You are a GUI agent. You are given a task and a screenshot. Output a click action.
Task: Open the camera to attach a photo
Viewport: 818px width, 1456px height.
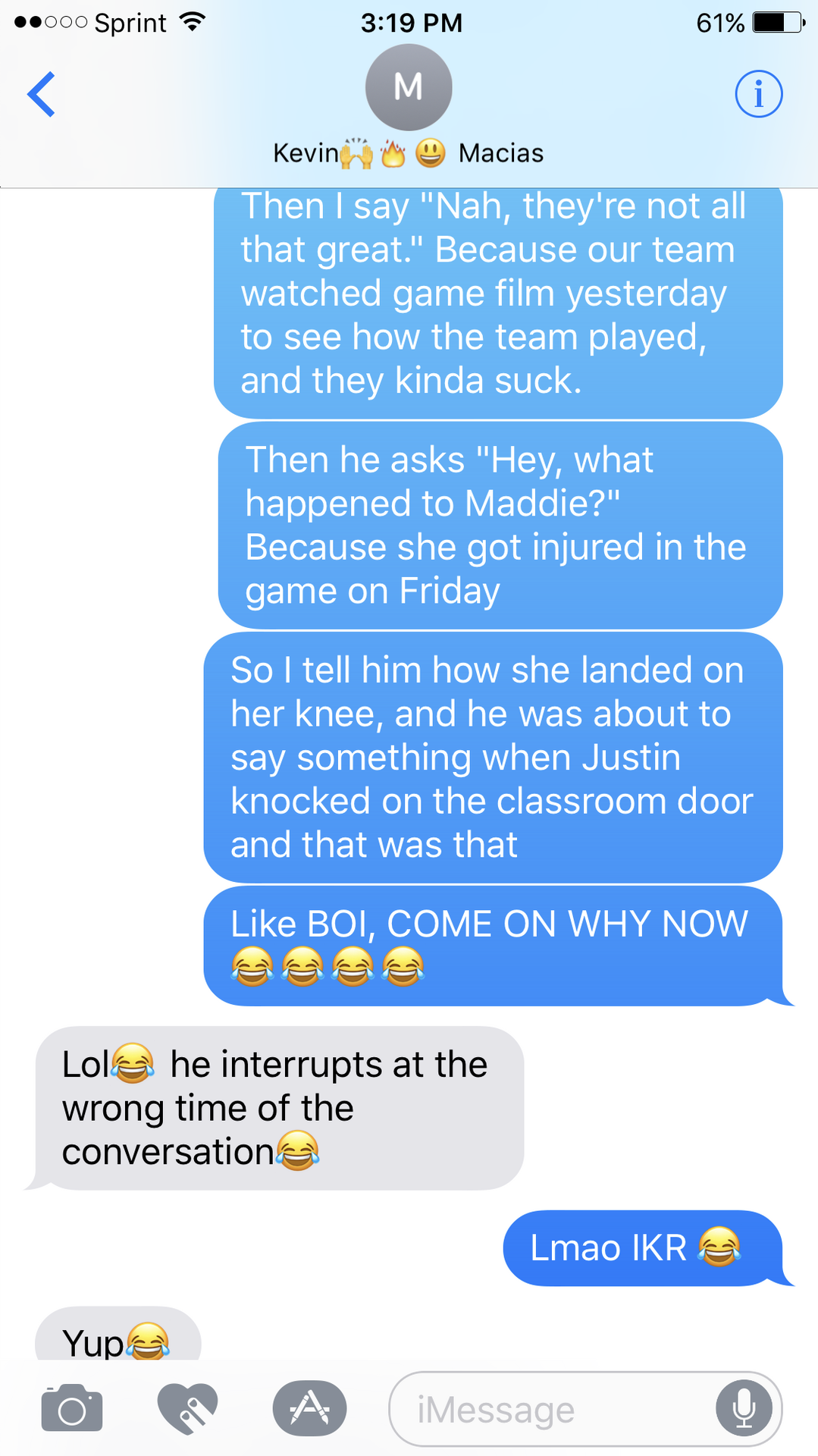[x=72, y=1409]
